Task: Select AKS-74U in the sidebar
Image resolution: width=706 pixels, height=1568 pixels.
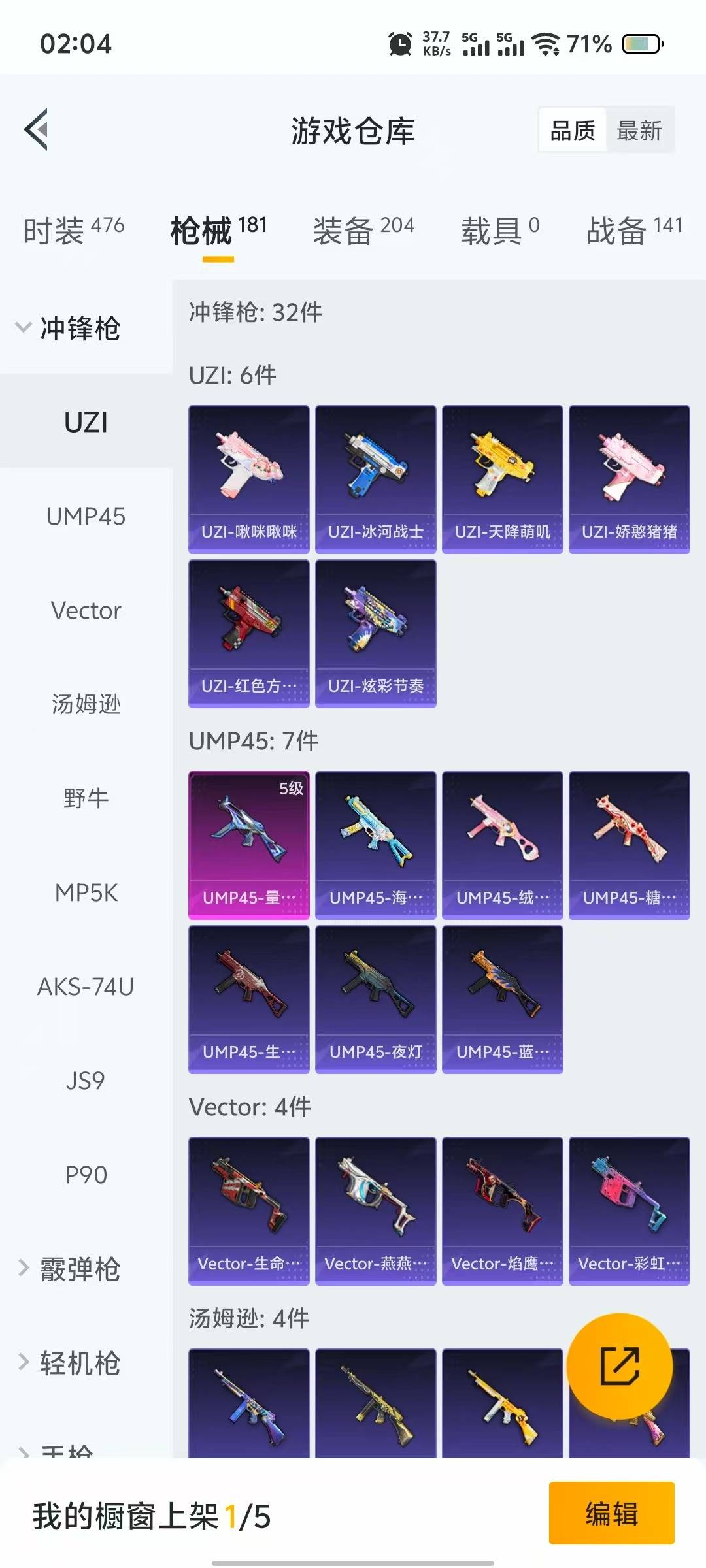Action: (x=86, y=987)
